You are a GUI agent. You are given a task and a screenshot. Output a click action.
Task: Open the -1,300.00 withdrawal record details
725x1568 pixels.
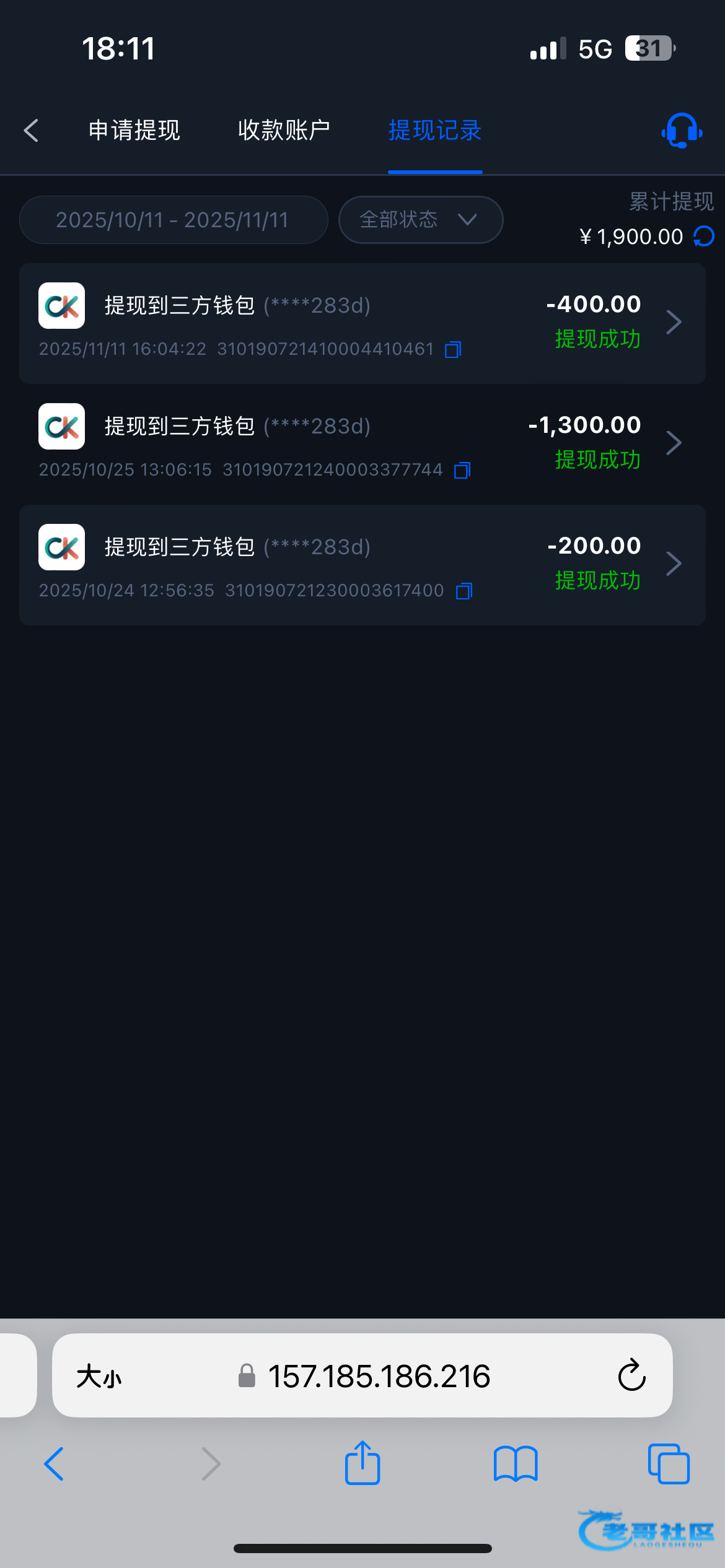click(673, 443)
